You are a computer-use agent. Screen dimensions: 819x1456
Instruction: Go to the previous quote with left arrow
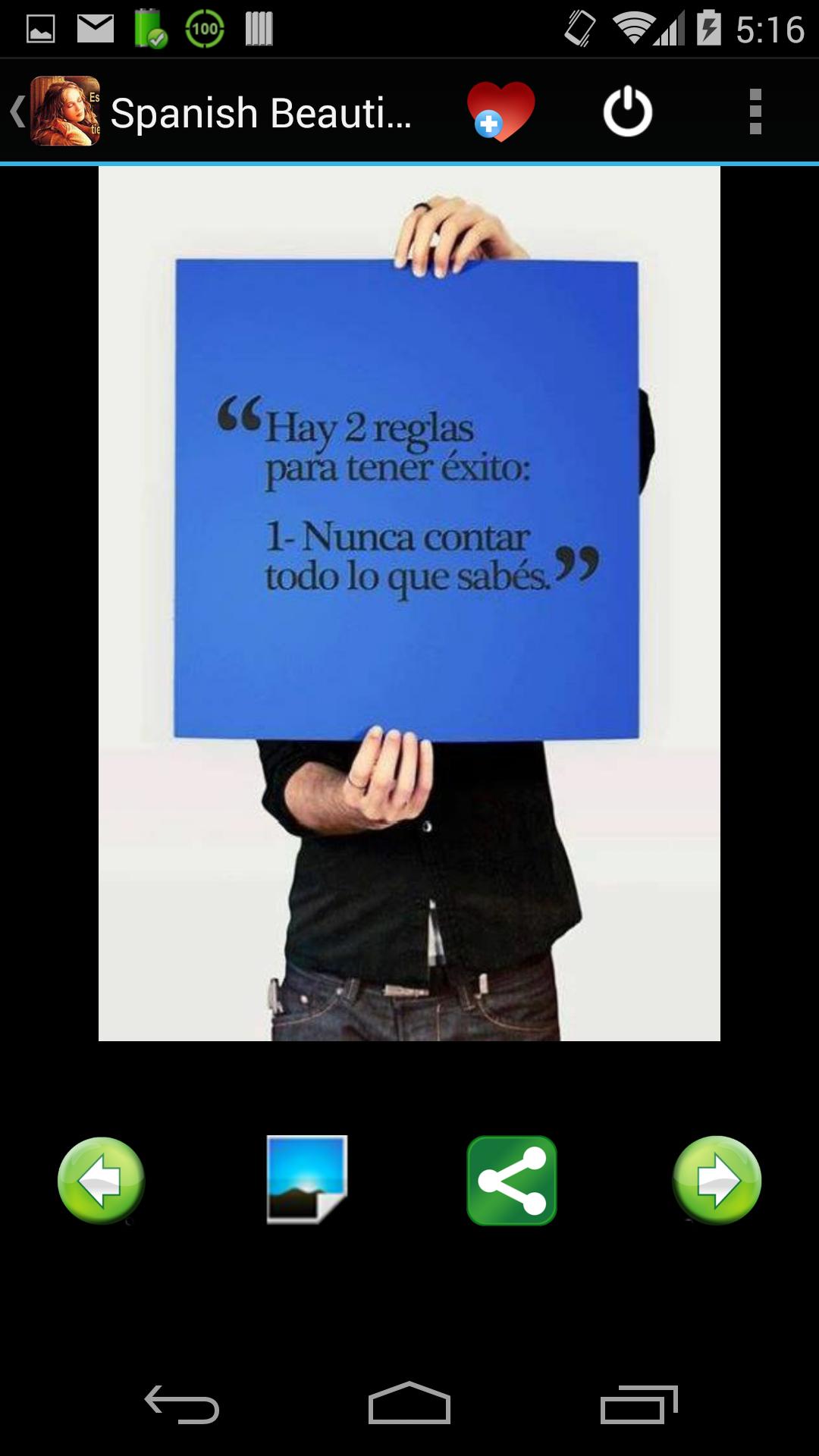coord(101,1180)
